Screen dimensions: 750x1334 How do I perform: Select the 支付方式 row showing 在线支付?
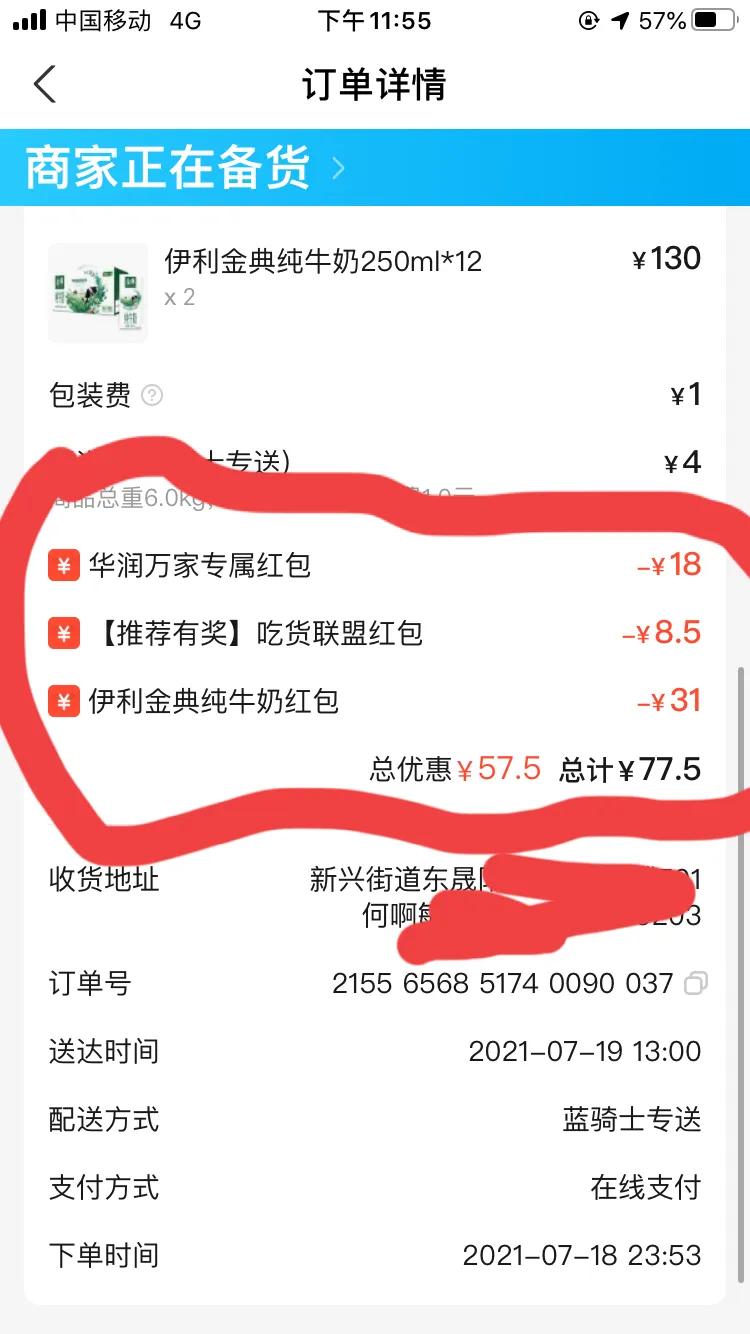coord(375,1188)
